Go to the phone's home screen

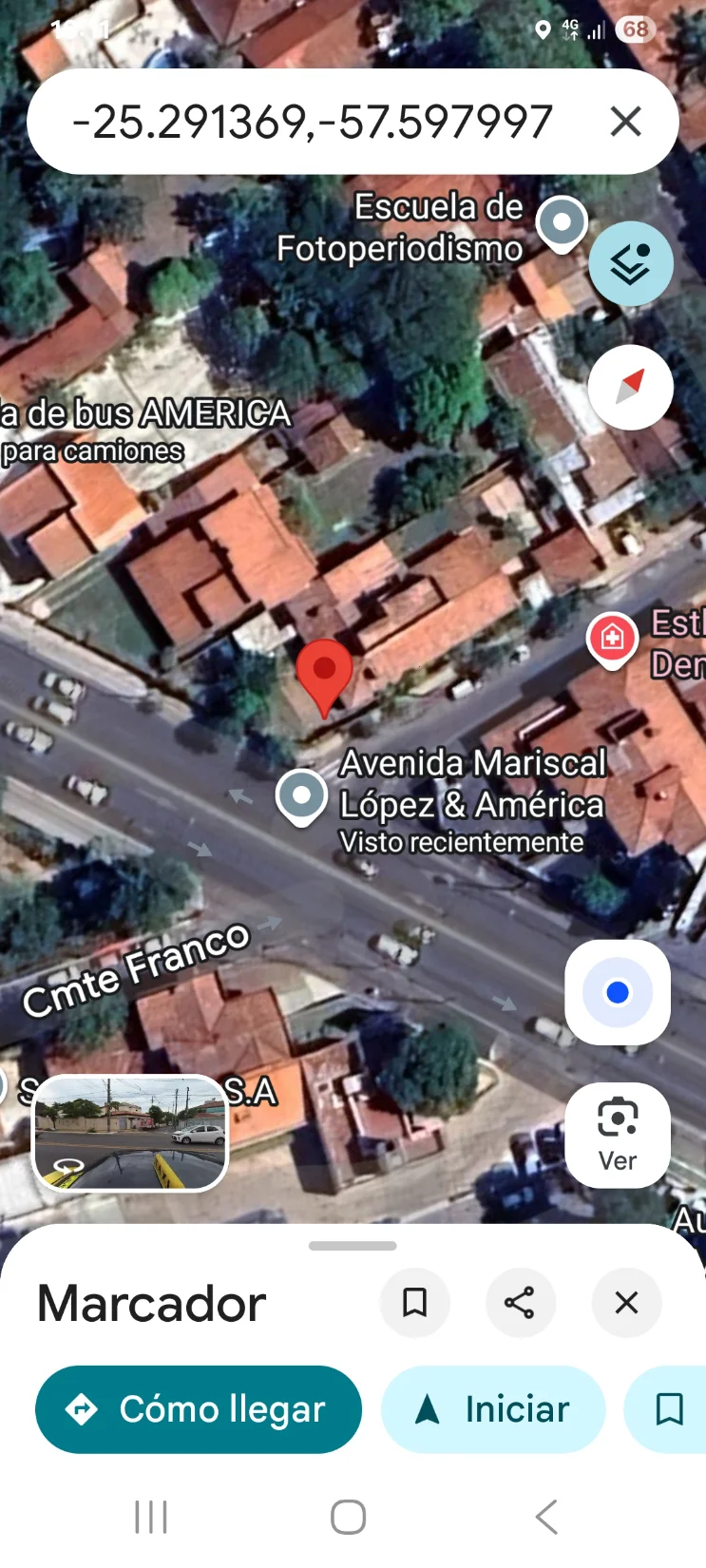tap(348, 1517)
